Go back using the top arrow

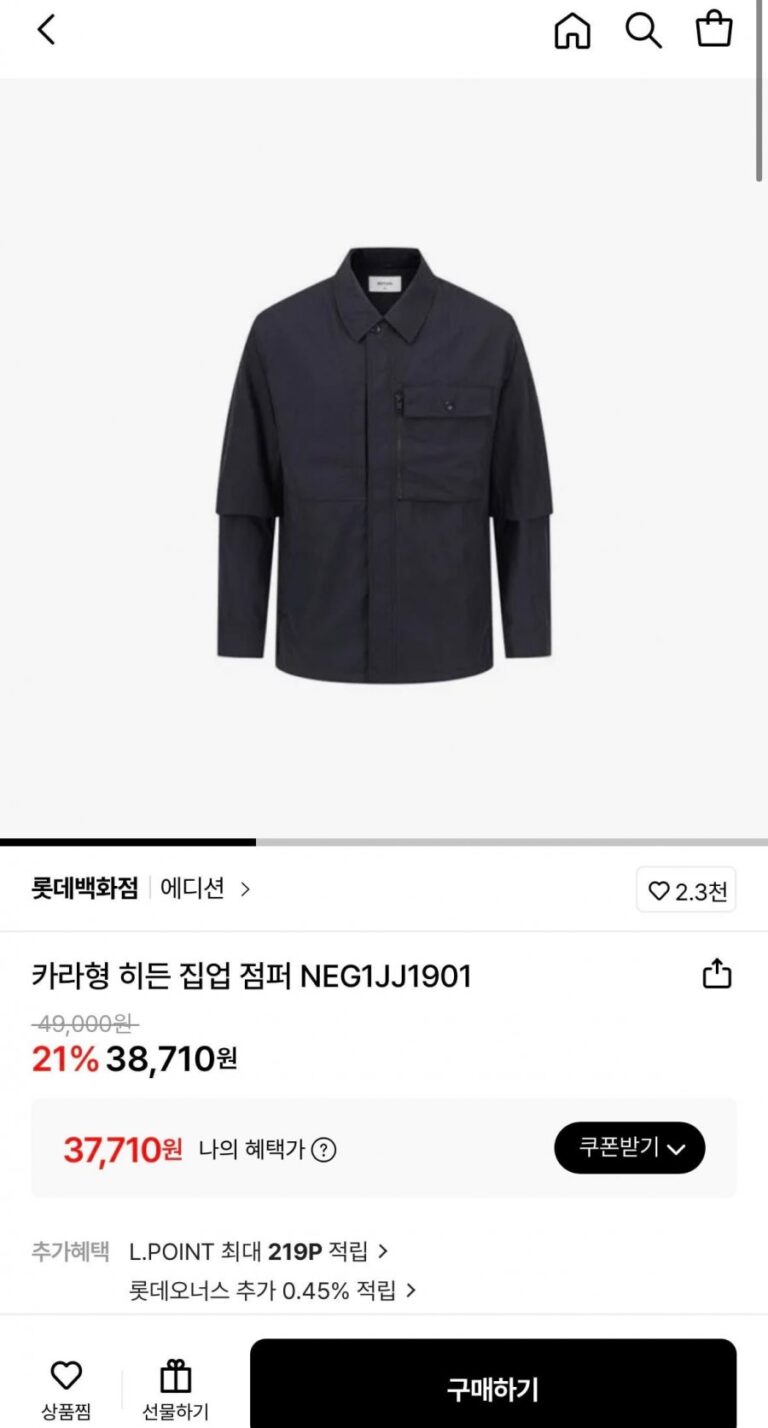tap(46, 30)
